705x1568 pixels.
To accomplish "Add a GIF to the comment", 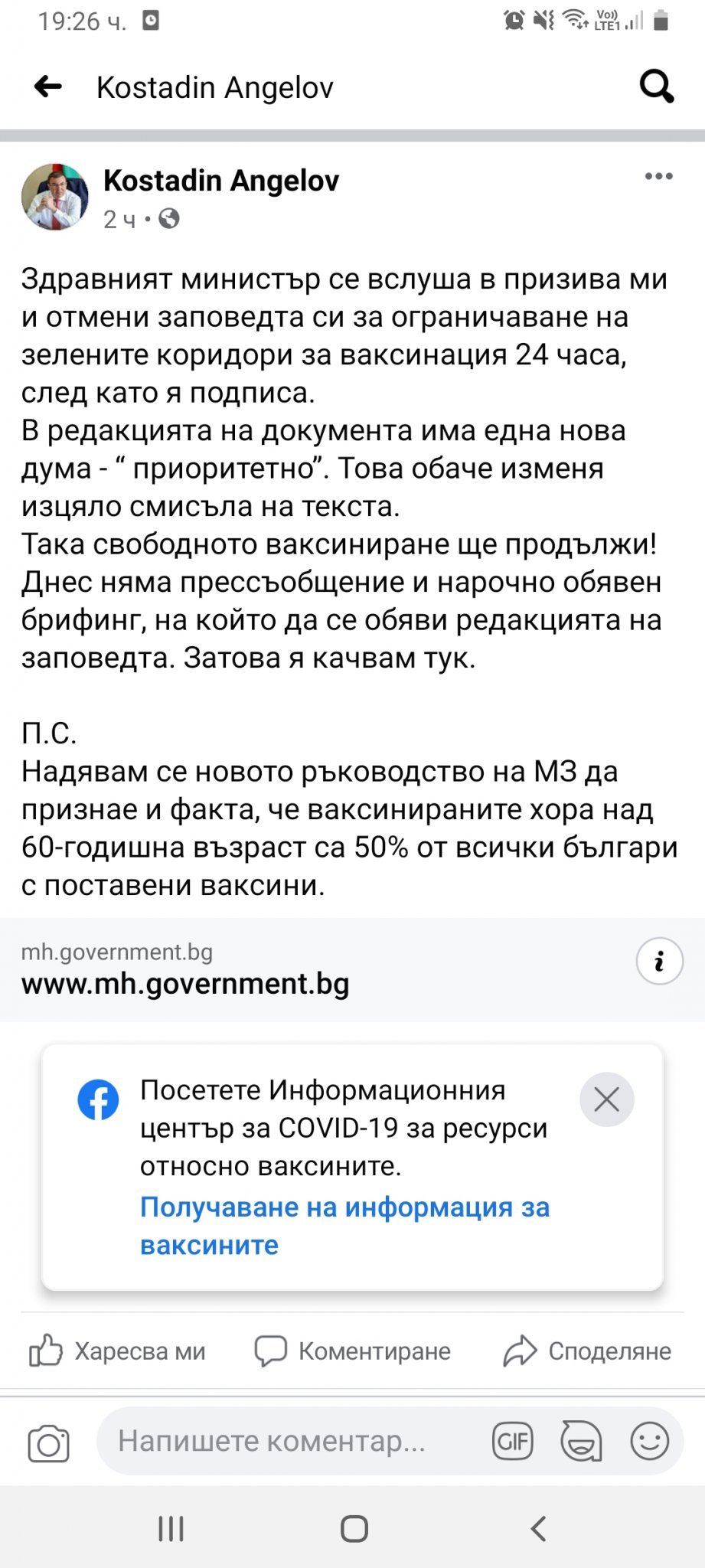I will click(512, 1442).
